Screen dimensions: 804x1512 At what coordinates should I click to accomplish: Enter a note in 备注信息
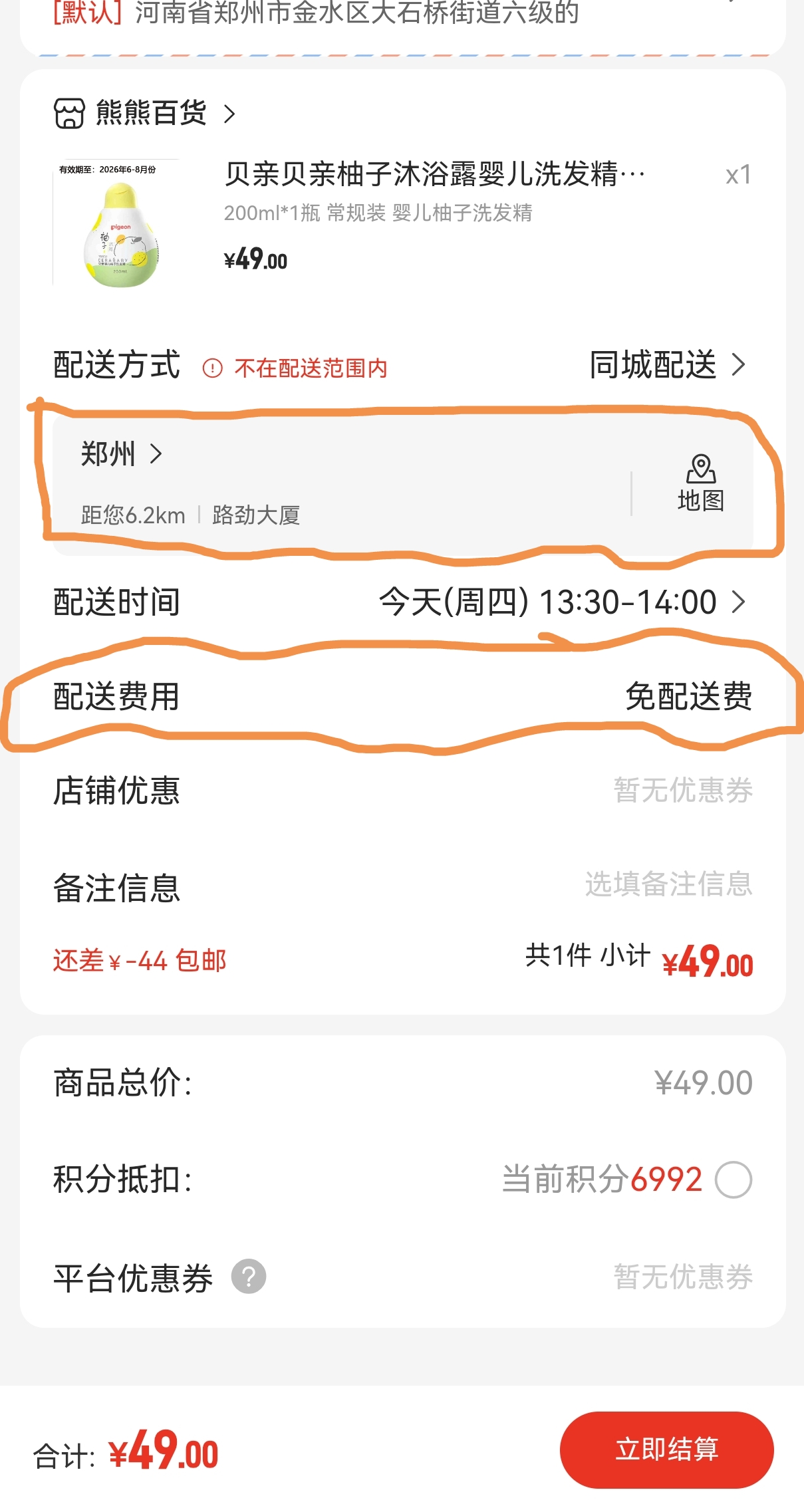pos(668,885)
